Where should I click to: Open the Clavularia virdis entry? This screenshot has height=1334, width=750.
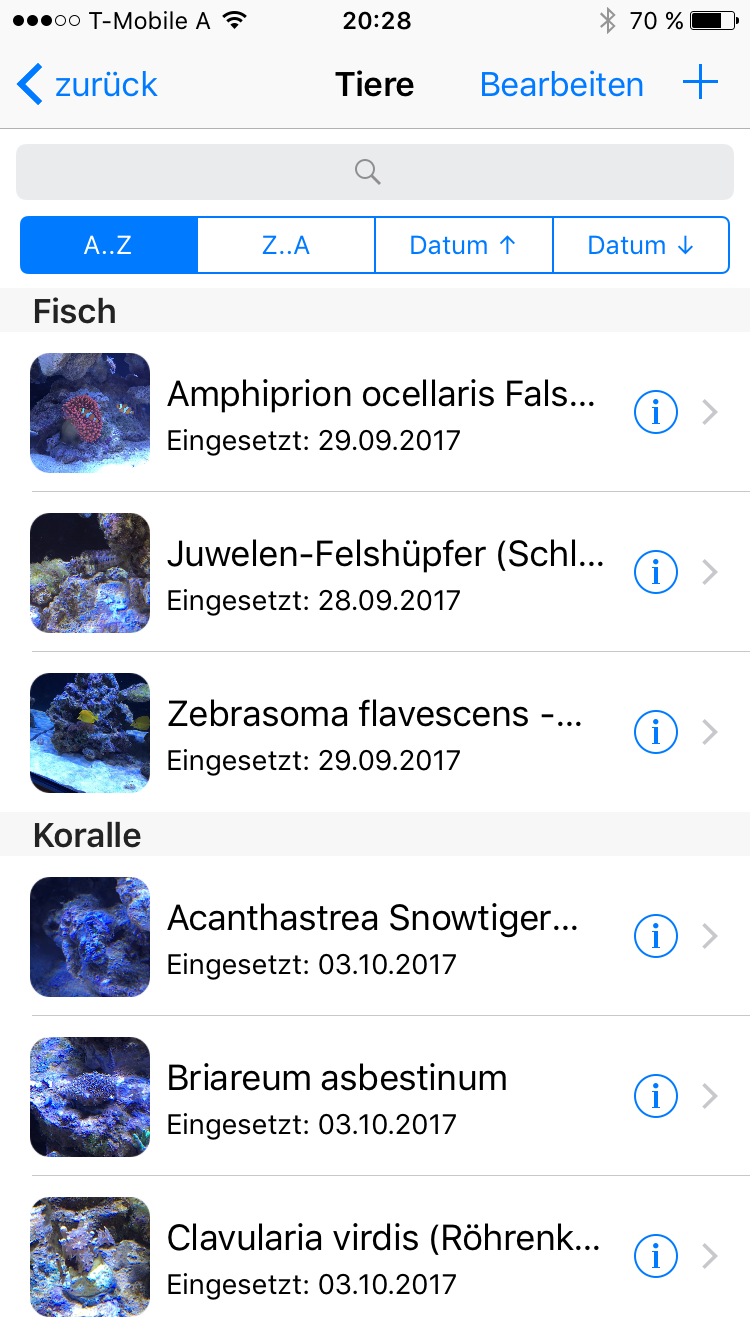tap(380, 1256)
